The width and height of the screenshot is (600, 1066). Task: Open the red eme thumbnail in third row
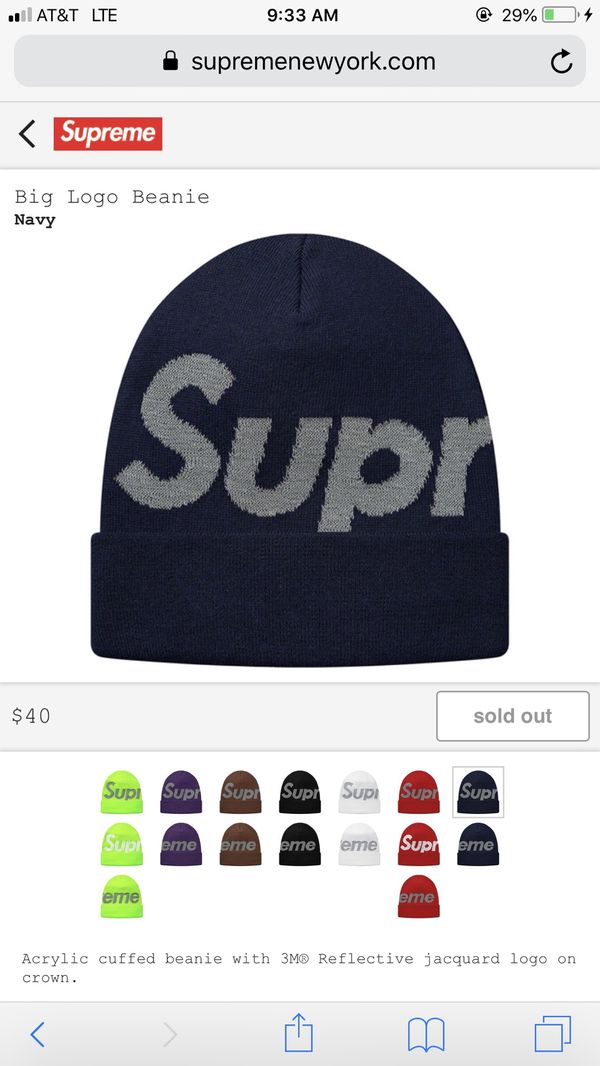(x=419, y=896)
